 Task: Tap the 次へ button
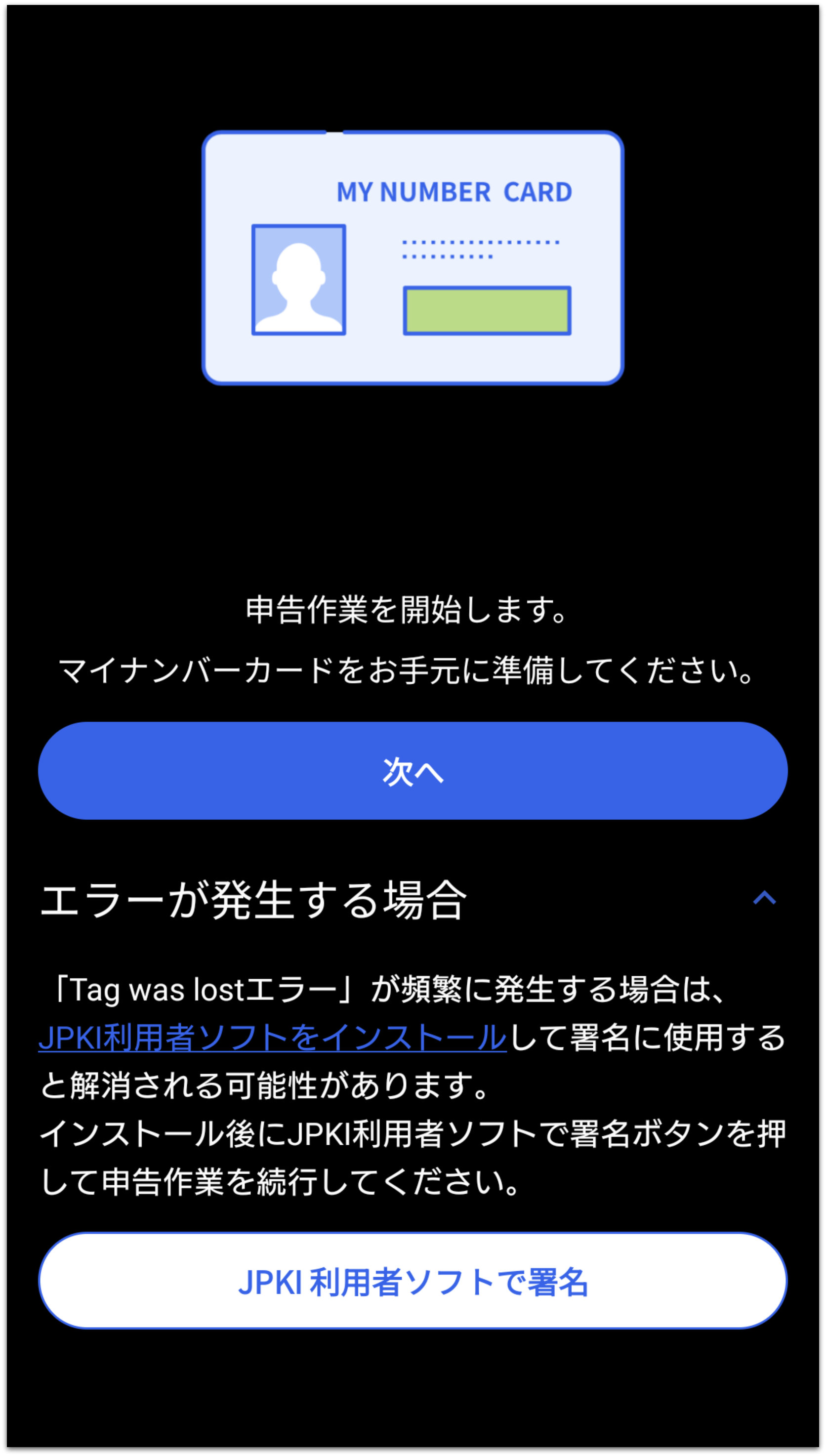tap(413, 771)
